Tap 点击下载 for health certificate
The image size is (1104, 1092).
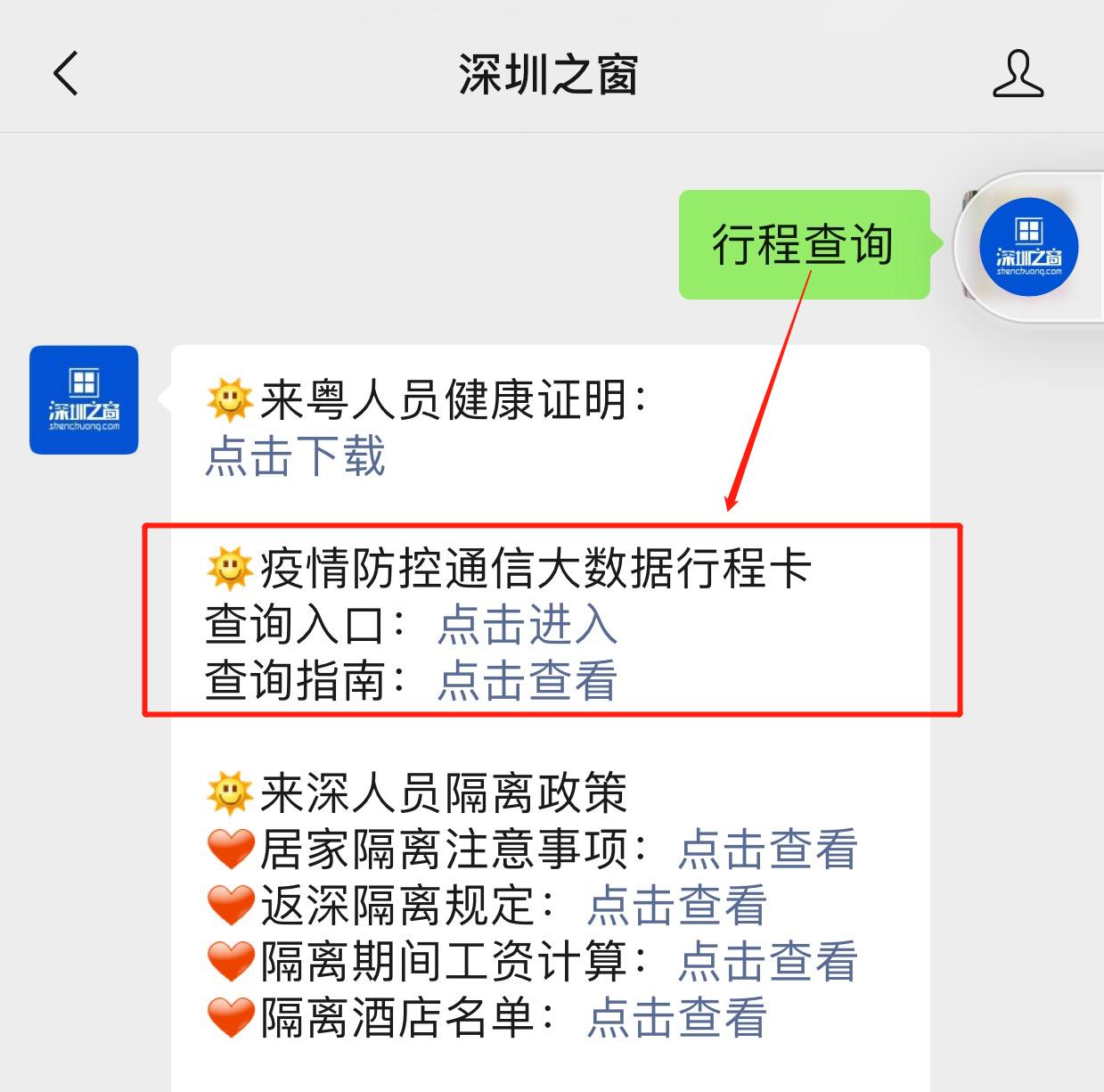[x=295, y=456]
